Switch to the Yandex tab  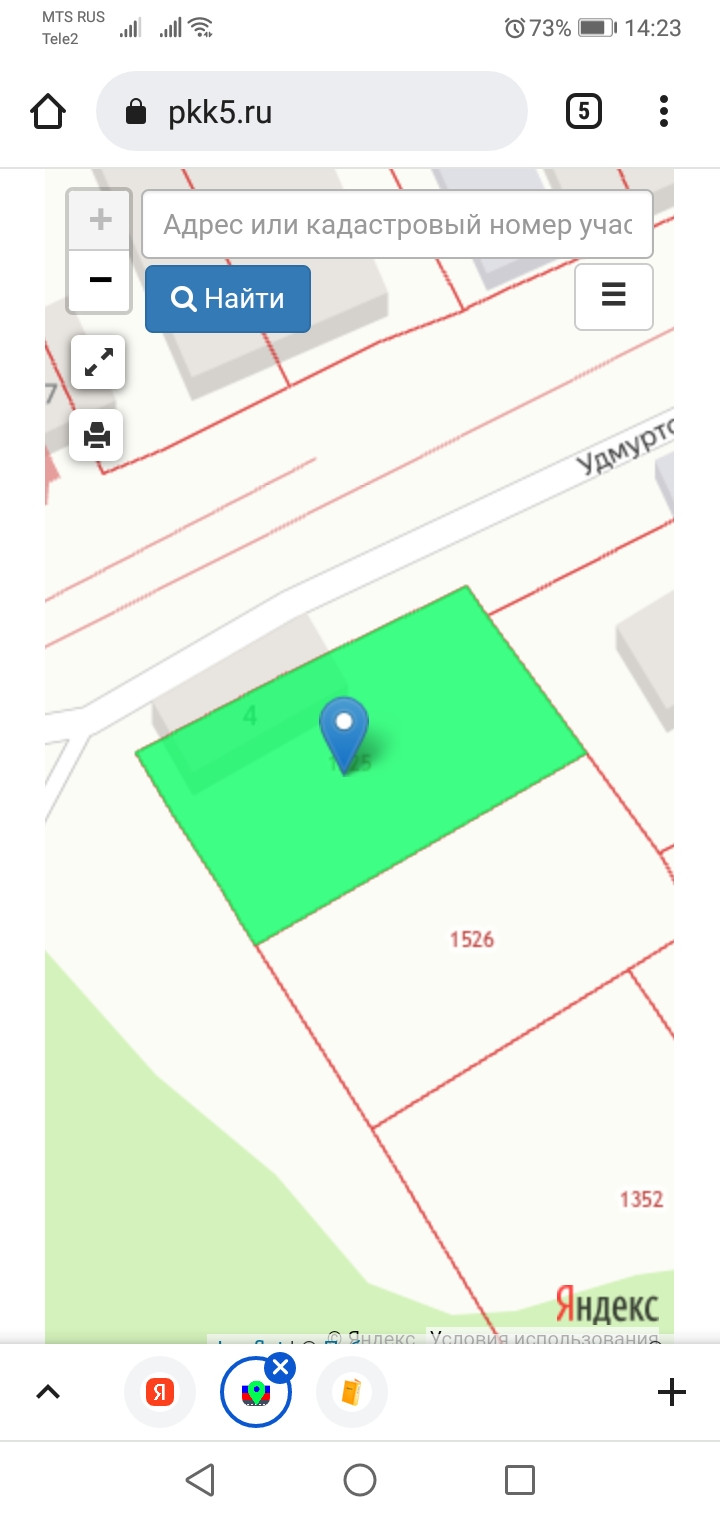coord(160,1392)
